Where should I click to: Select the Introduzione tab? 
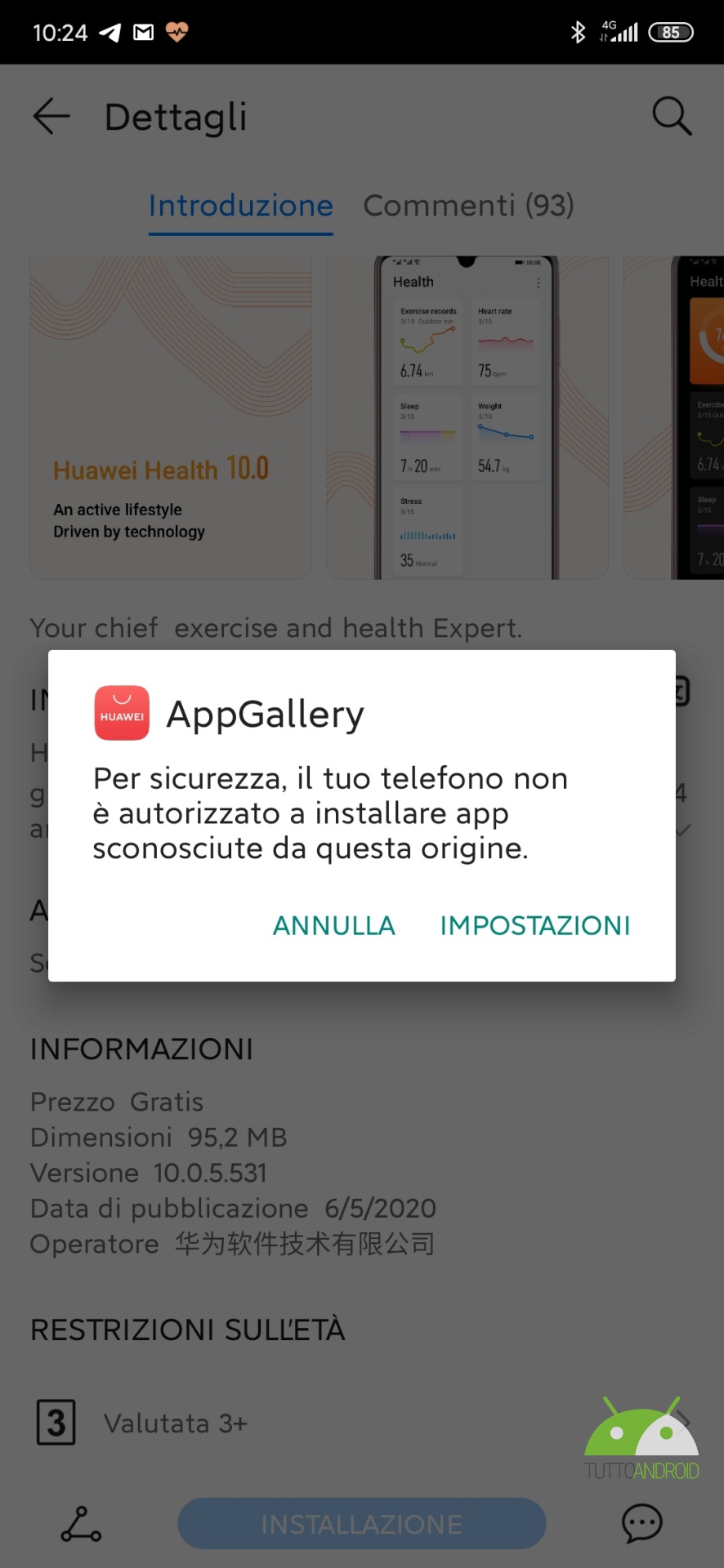(241, 205)
